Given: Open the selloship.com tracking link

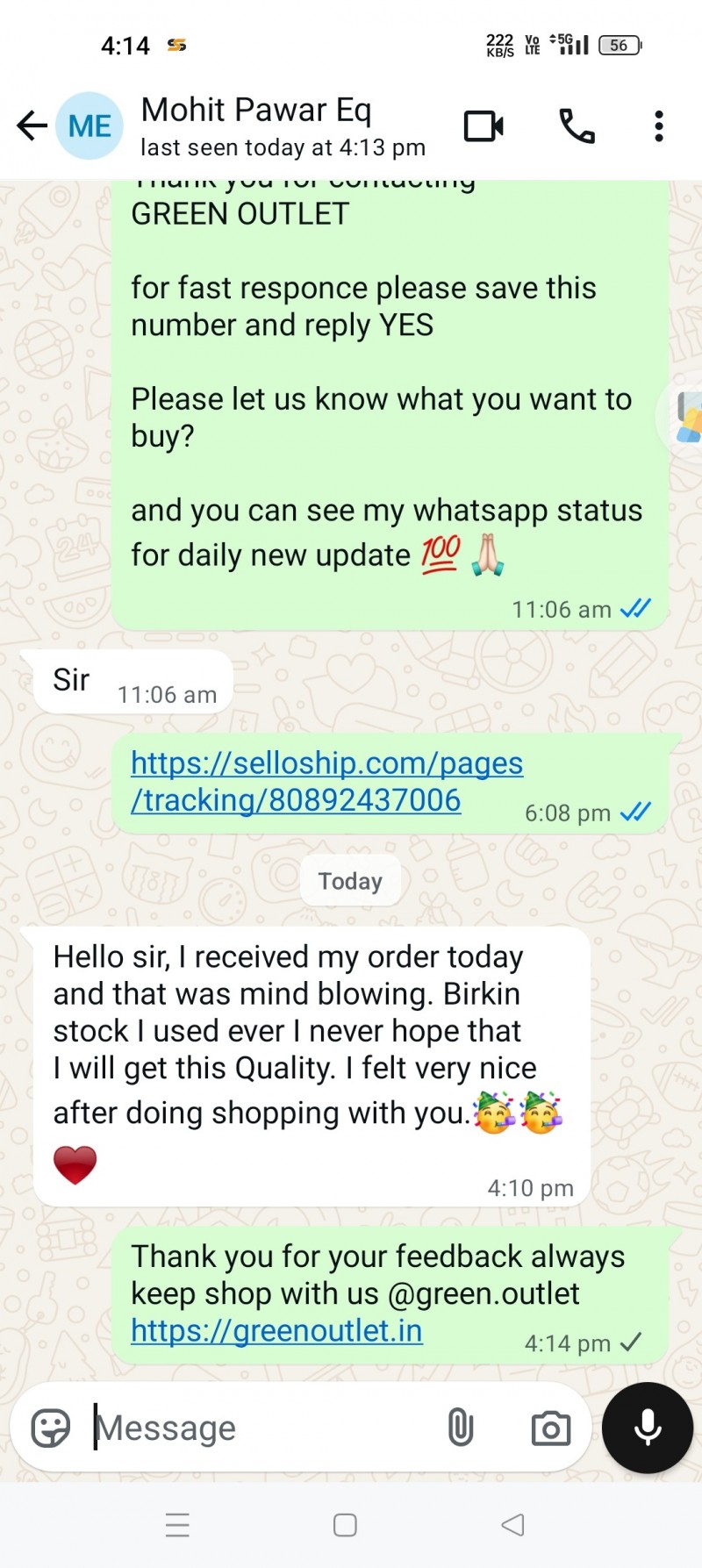Looking at the screenshot, I should [326, 782].
